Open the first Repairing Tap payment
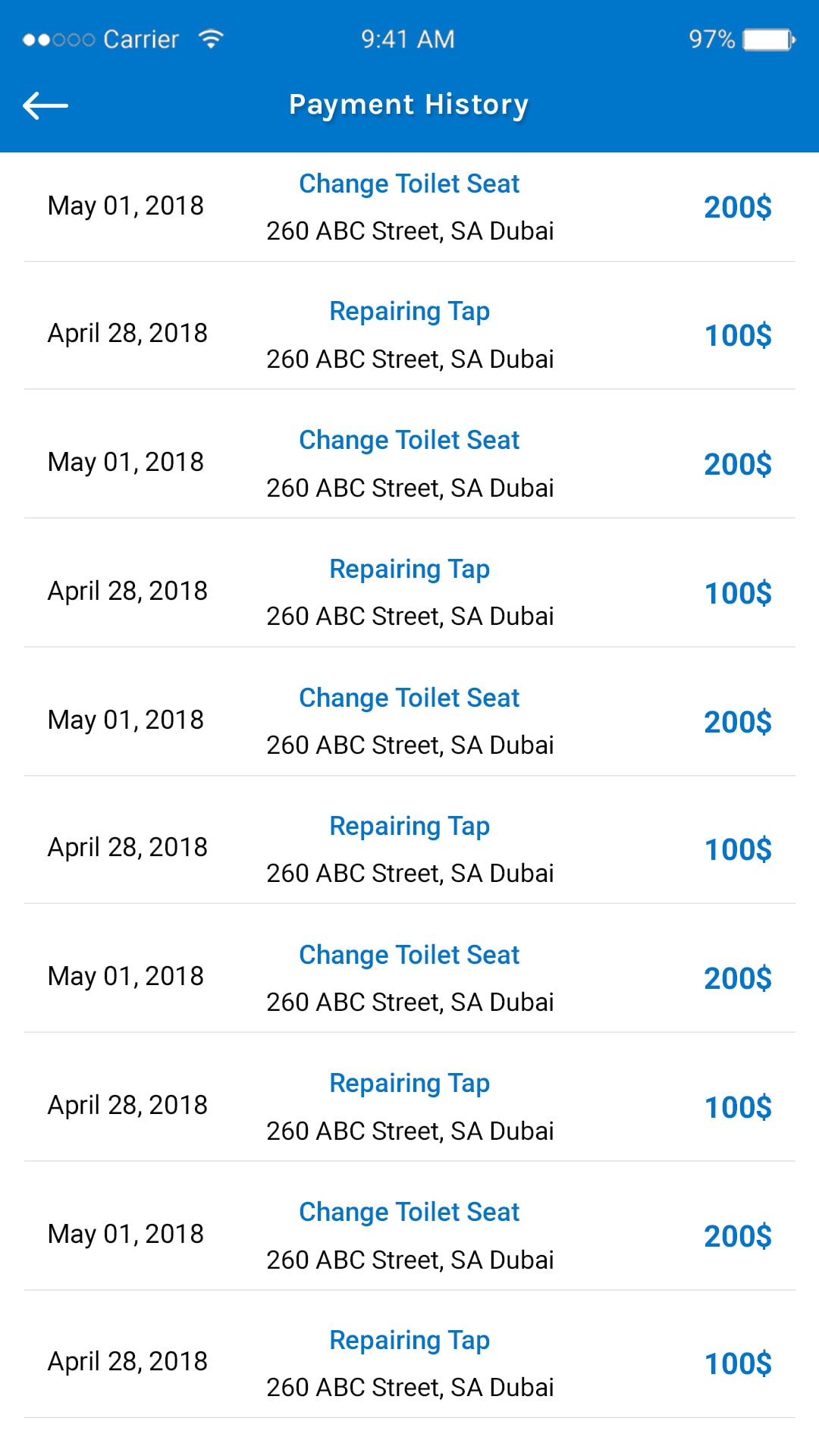The height and width of the screenshot is (1456, 819). pos(409,311)
